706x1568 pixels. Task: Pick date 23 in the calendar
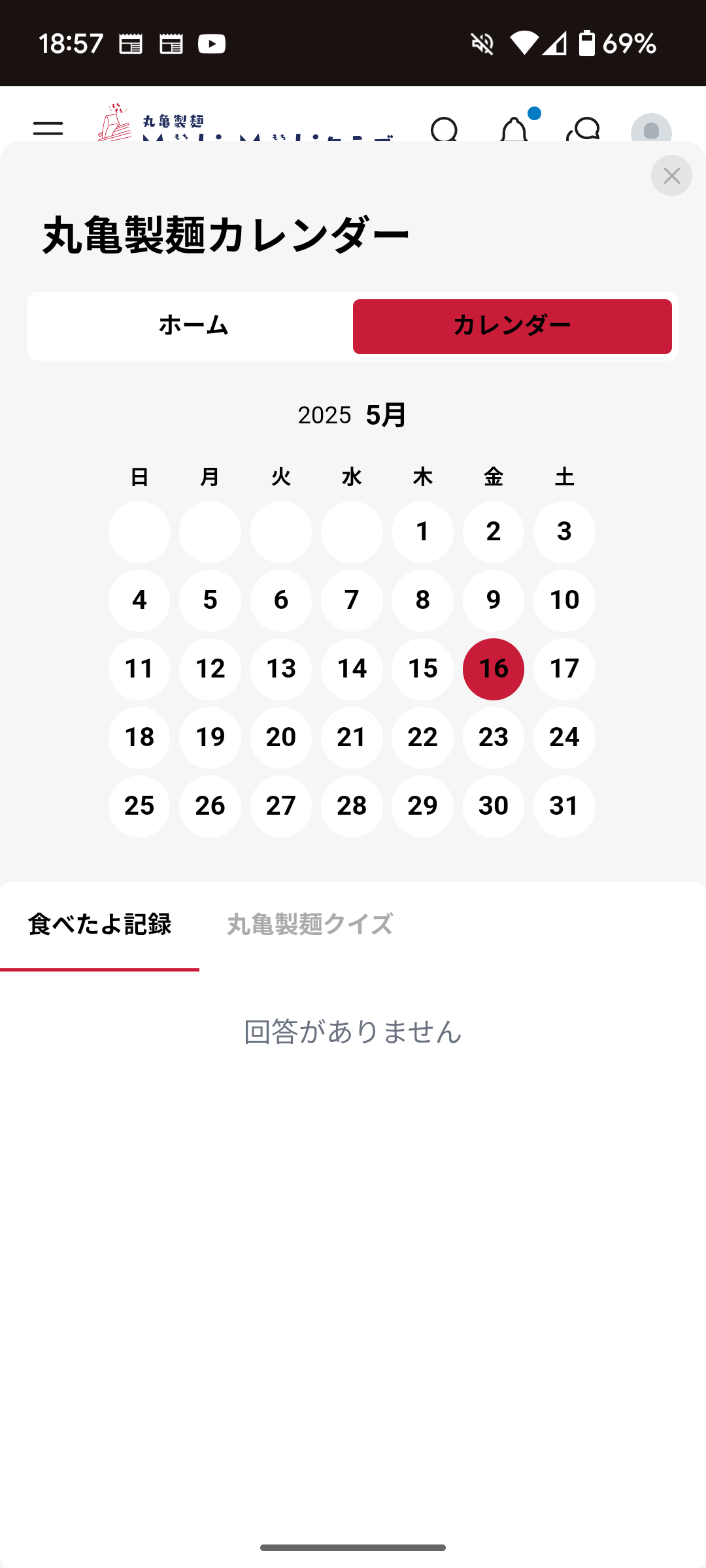[x=494, y=738]
